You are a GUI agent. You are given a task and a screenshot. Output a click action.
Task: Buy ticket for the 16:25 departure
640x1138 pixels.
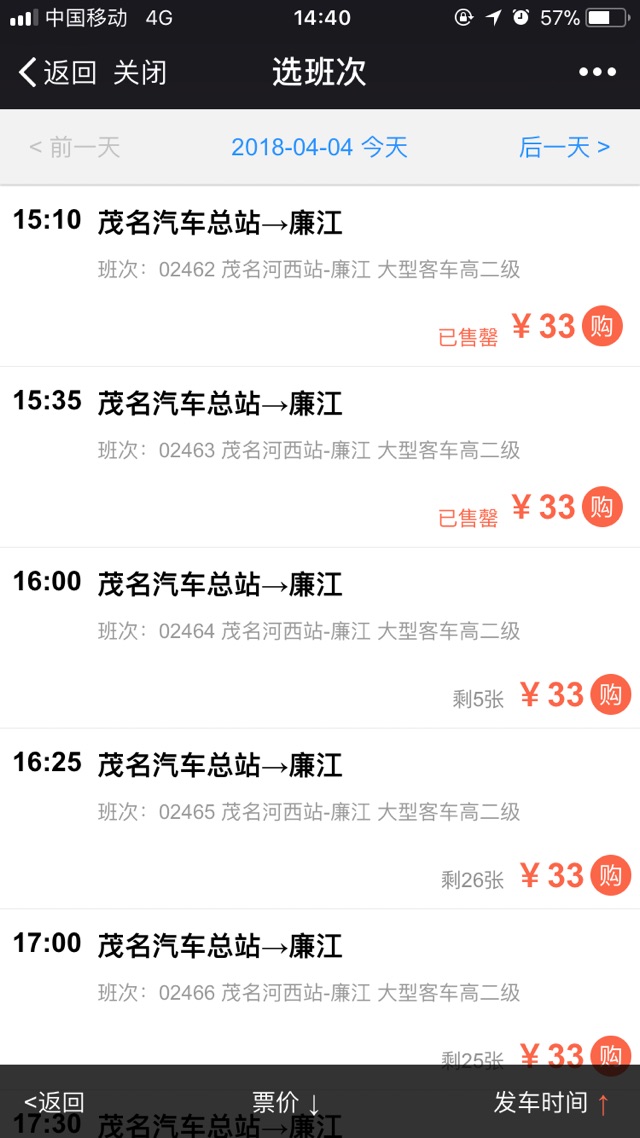(x=609, y=876)
